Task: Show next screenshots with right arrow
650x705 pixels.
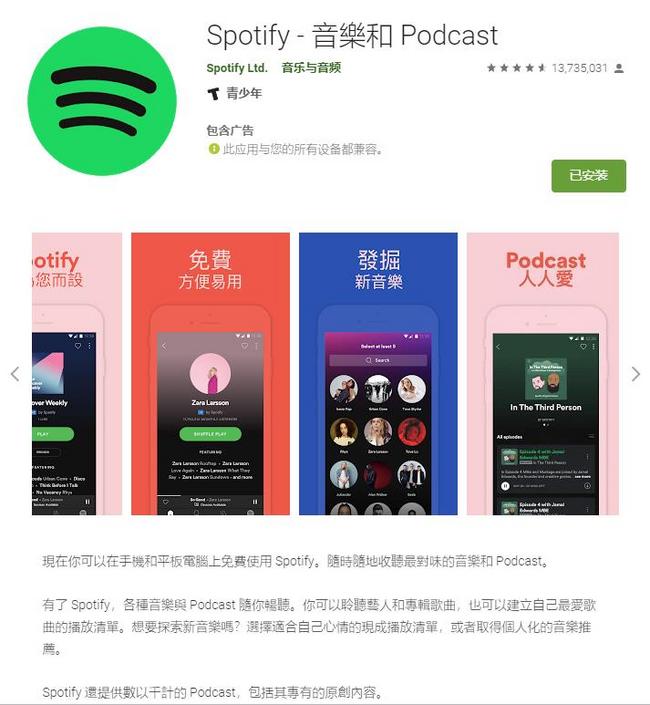Action: coord(635,374)
